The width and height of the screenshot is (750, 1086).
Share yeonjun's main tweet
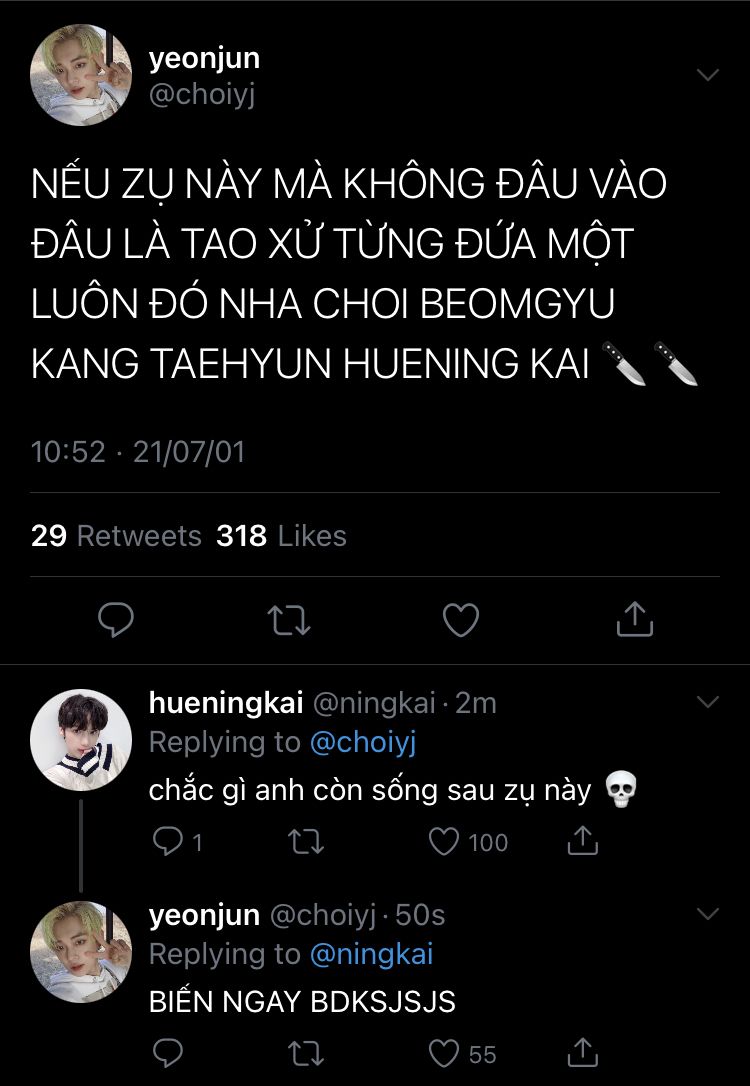click(634, 620)
